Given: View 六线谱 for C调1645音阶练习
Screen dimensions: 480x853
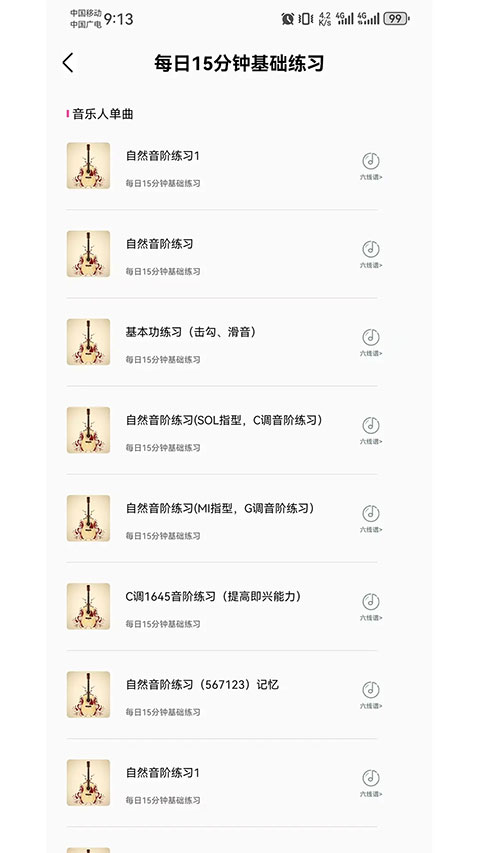Looking at the screenshot, I should point(371,607).
